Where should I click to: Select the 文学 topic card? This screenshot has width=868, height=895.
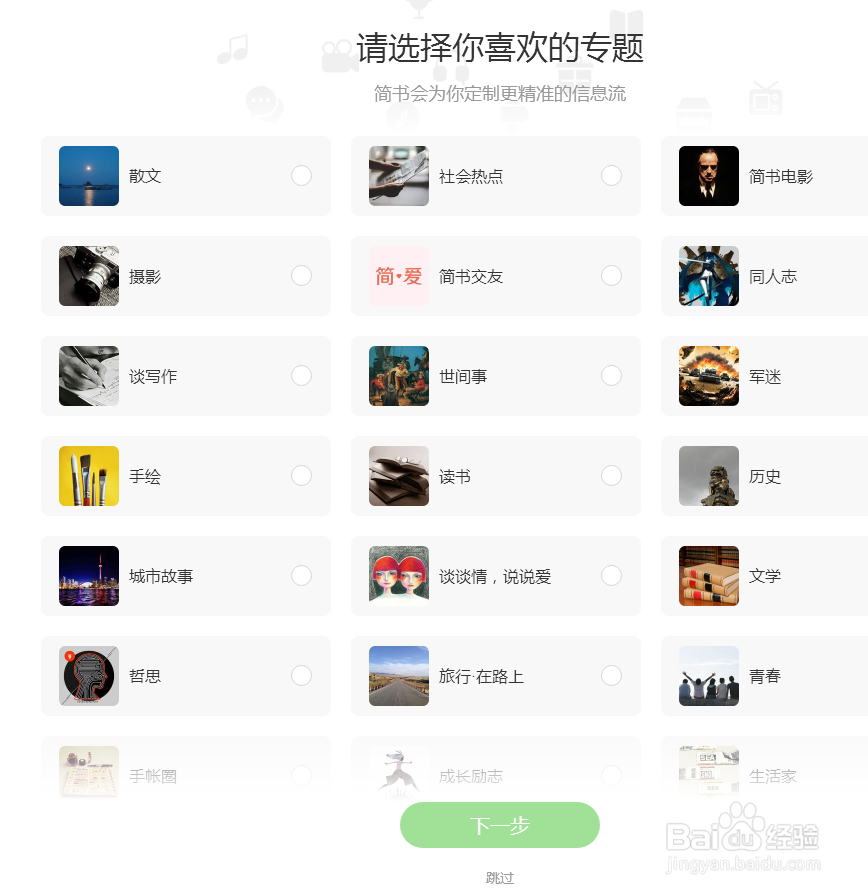point(790,576)
